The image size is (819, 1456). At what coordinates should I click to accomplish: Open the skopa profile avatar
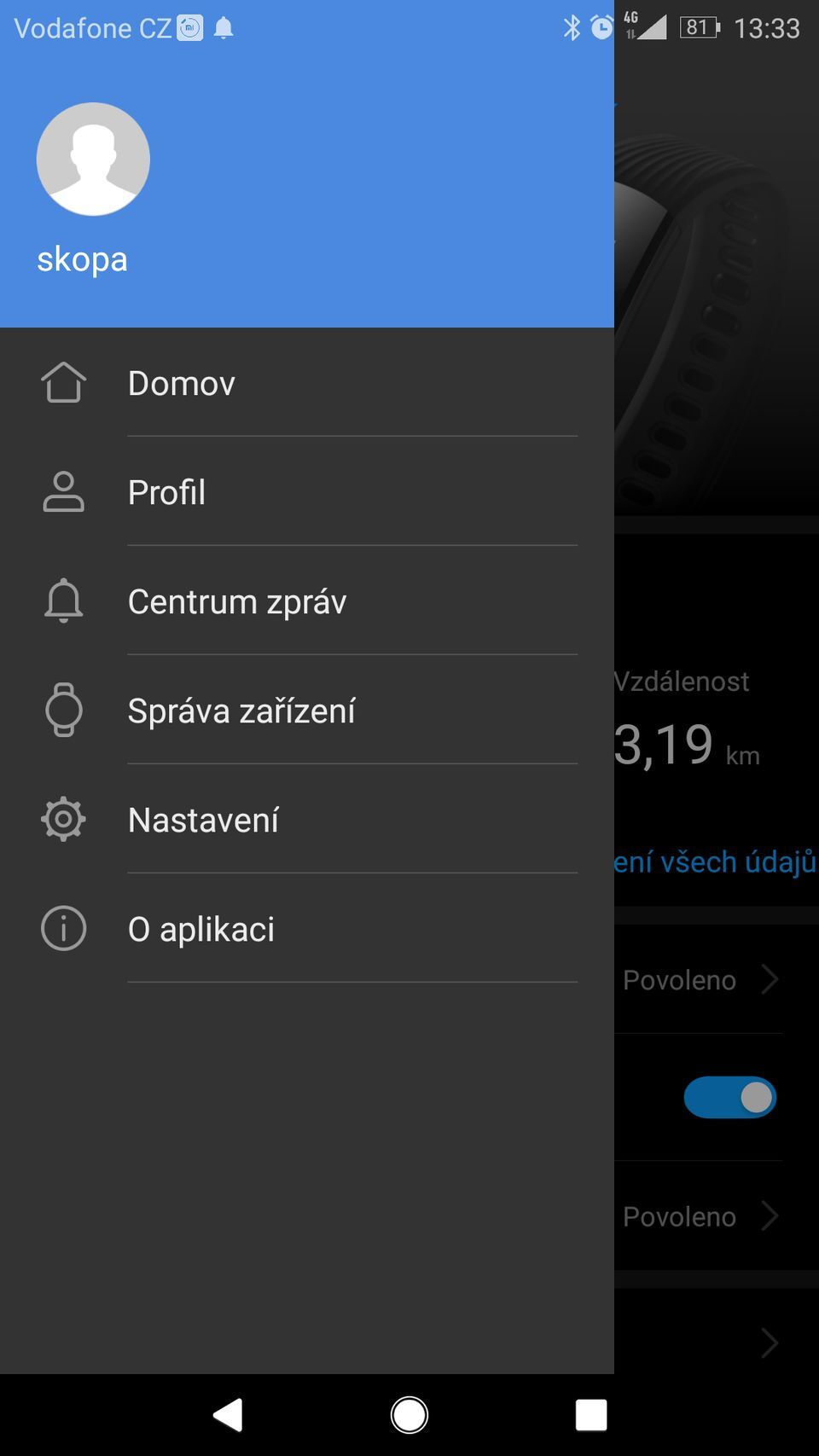click(x=93, y=160)
